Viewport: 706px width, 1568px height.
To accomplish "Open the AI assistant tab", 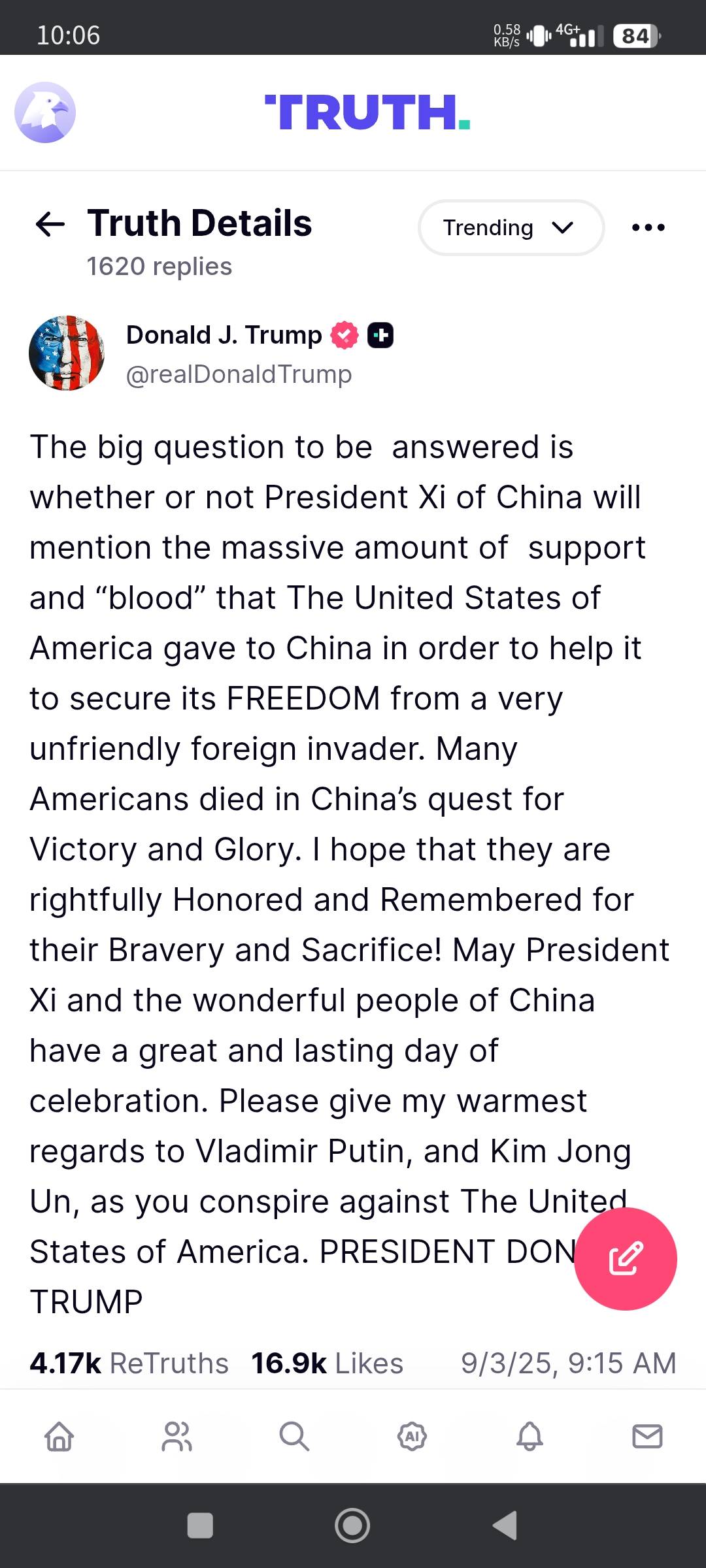I will click(412, 1436).
